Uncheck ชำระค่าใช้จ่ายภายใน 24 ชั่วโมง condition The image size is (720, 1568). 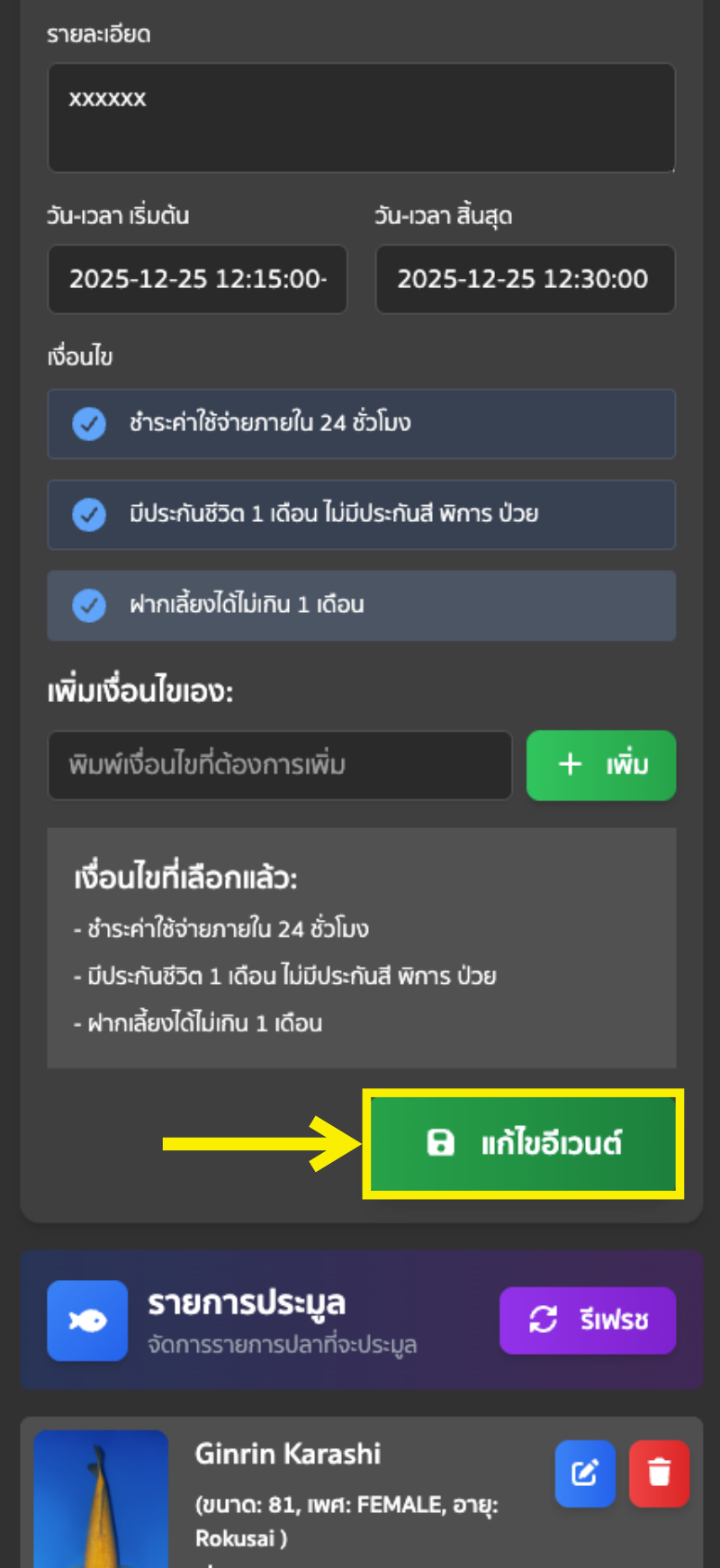89,424
